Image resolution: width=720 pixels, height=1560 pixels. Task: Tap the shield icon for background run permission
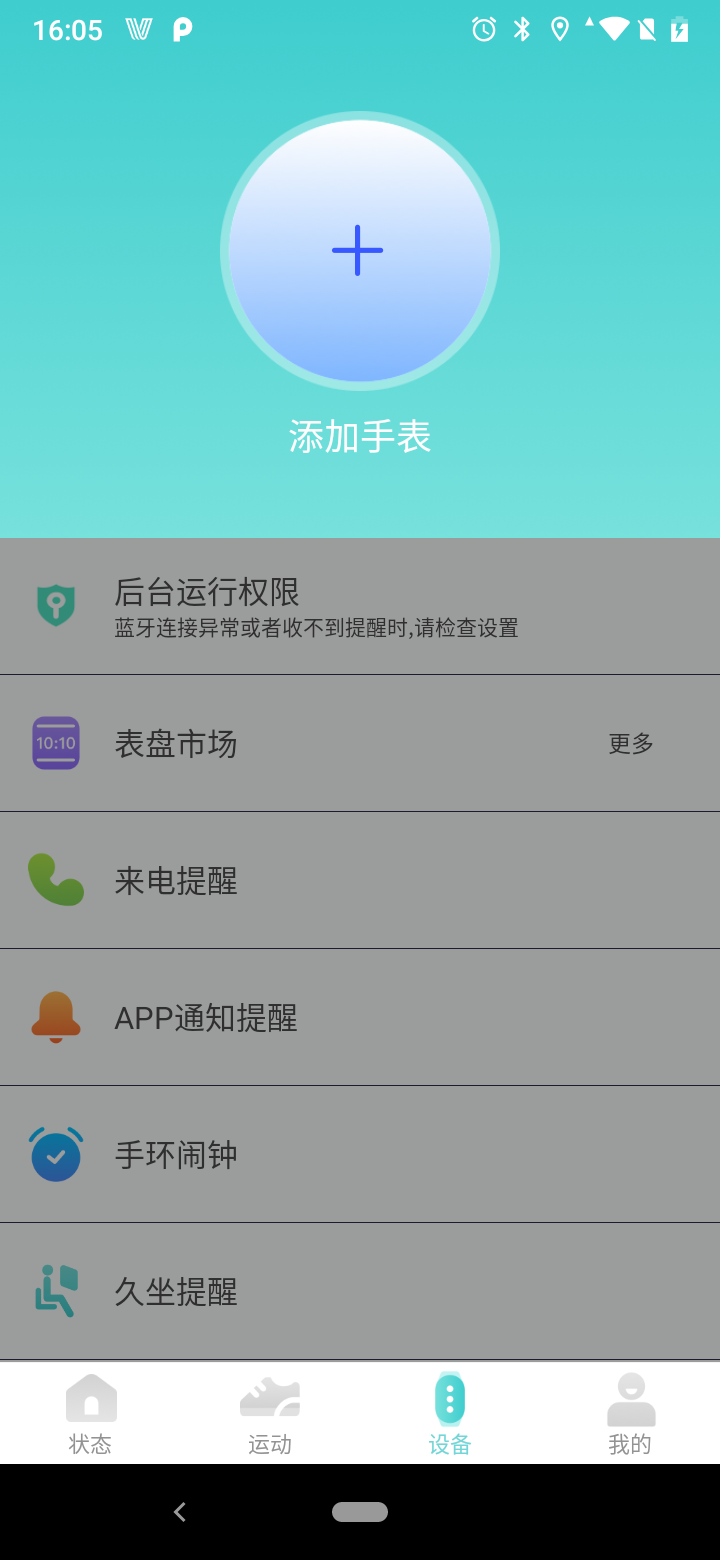click(56, 605)
